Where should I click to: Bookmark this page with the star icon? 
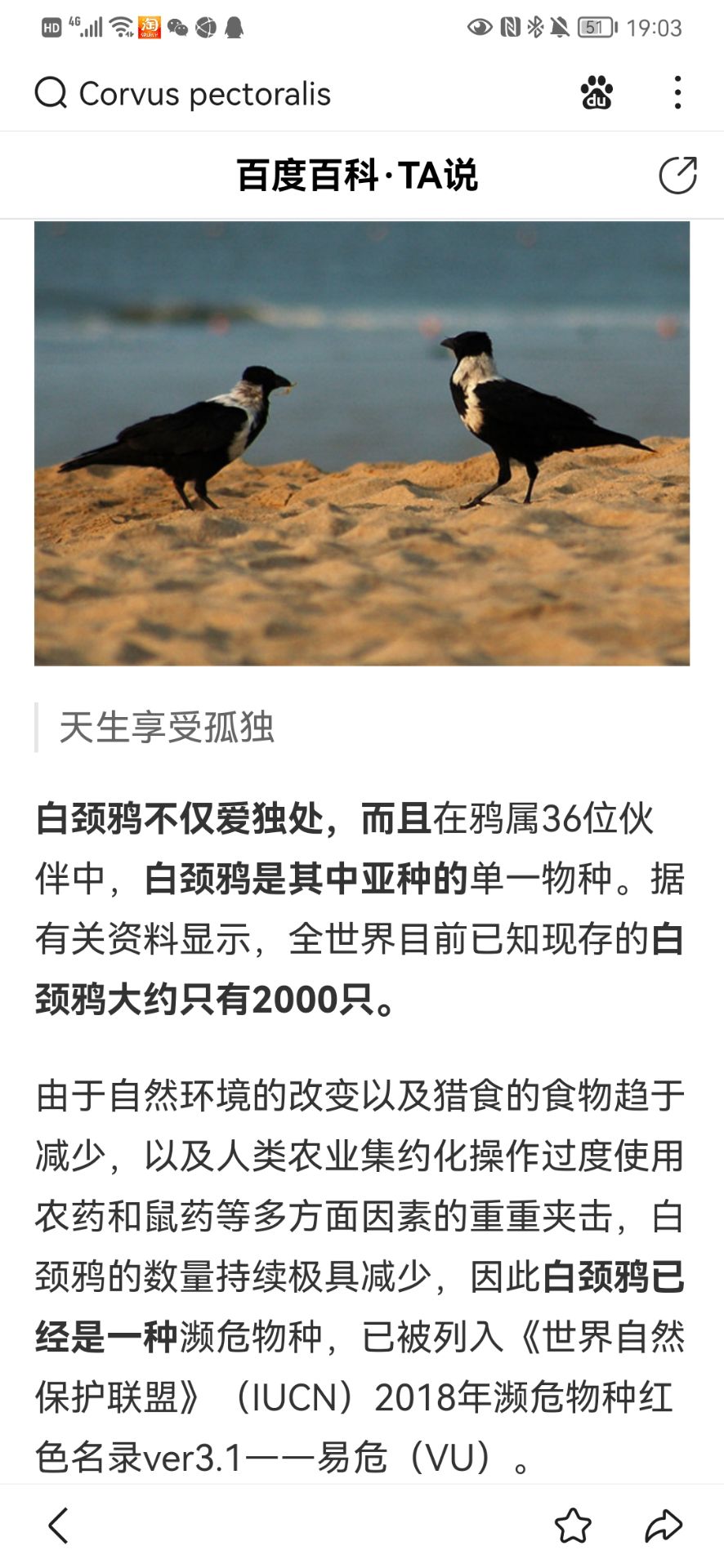(x=572, y=1526)
